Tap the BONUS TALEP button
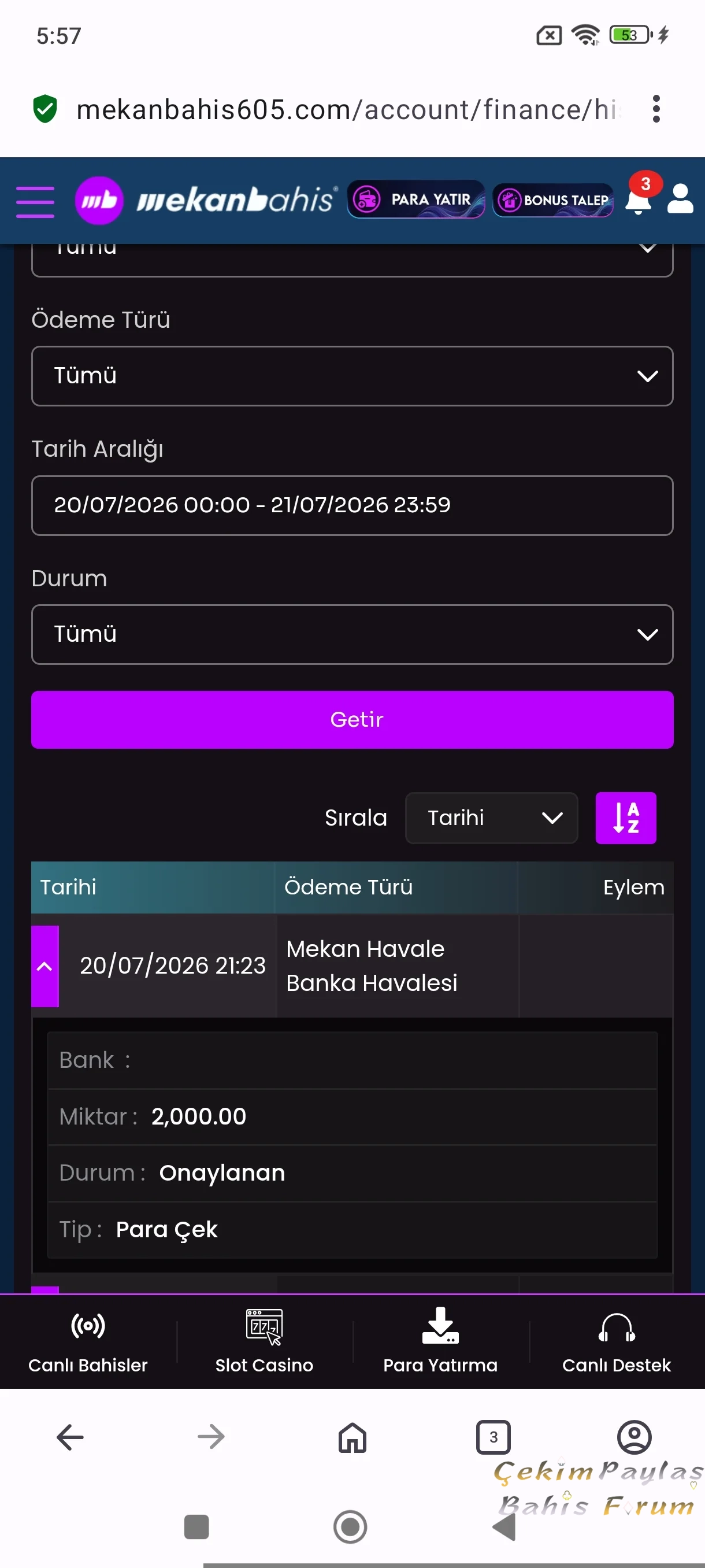Screen dimensions: 705x1568 (553, 199)
